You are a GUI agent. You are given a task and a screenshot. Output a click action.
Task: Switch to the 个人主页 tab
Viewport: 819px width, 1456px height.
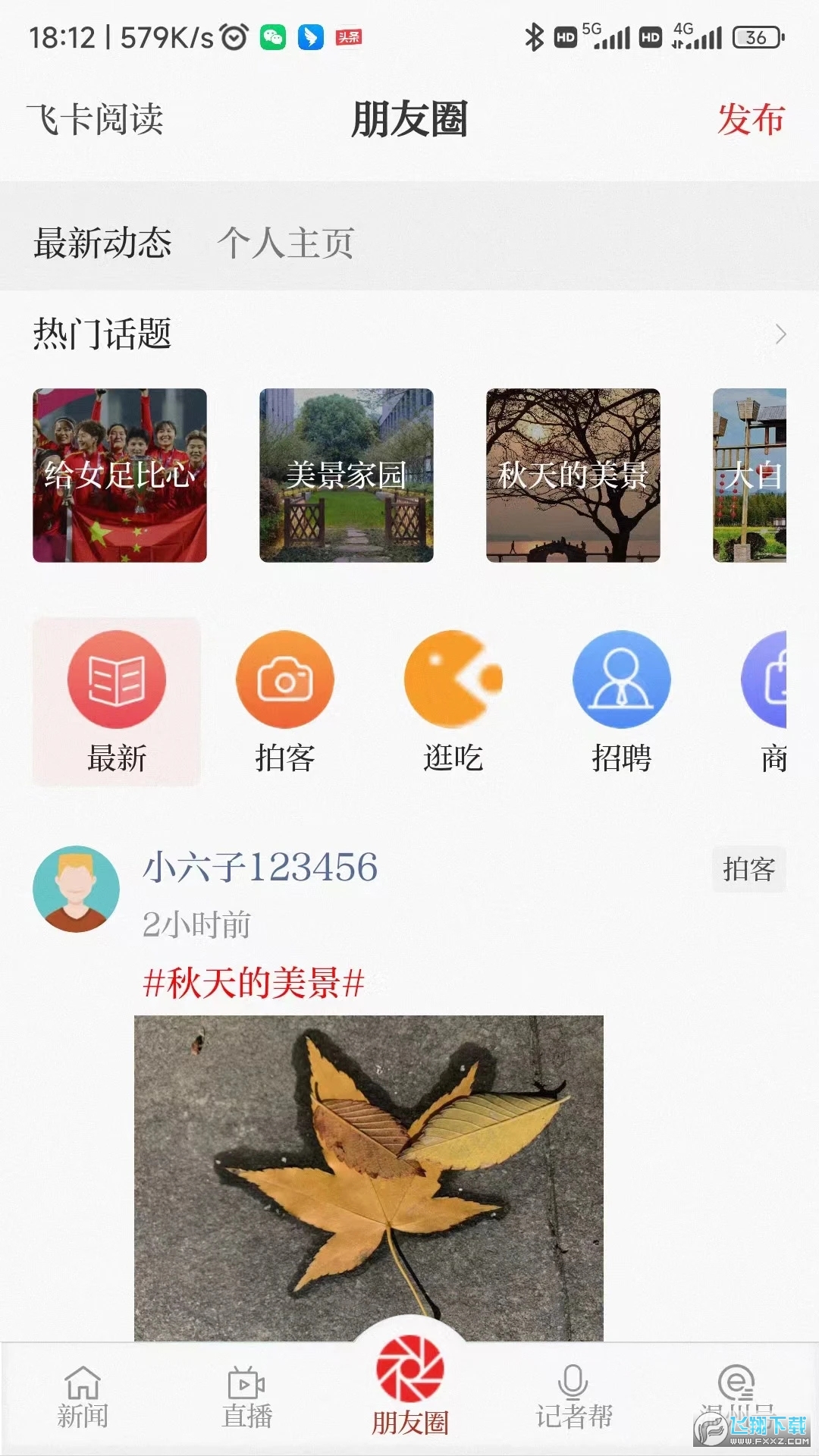[287, 243]
